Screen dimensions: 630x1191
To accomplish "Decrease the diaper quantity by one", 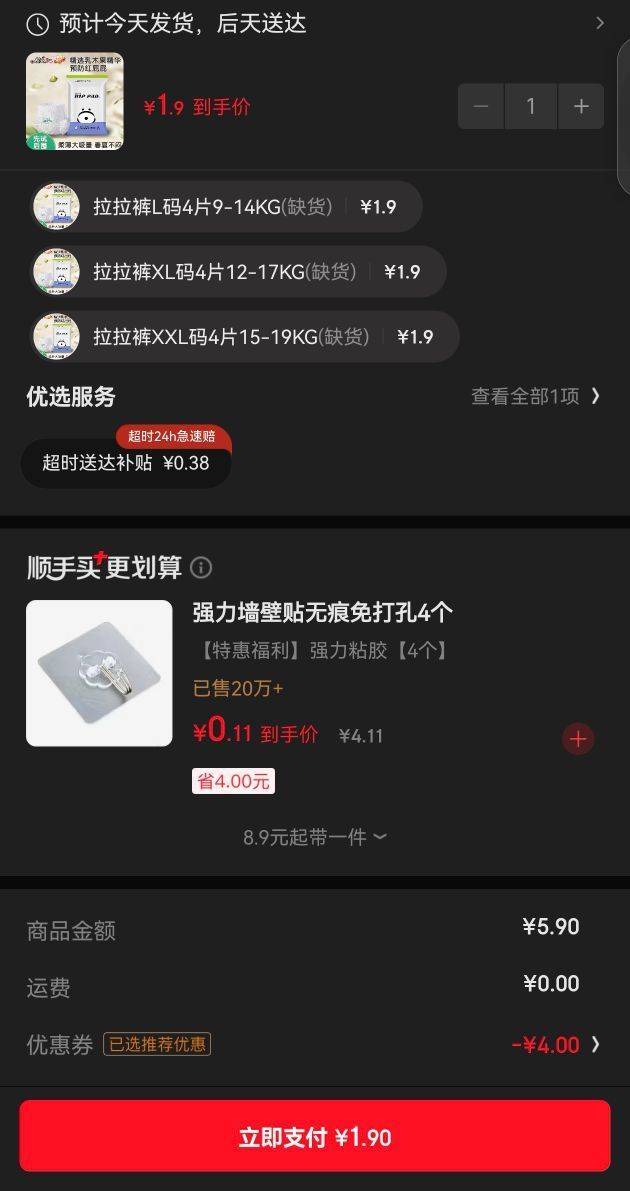I will (480, 106).
